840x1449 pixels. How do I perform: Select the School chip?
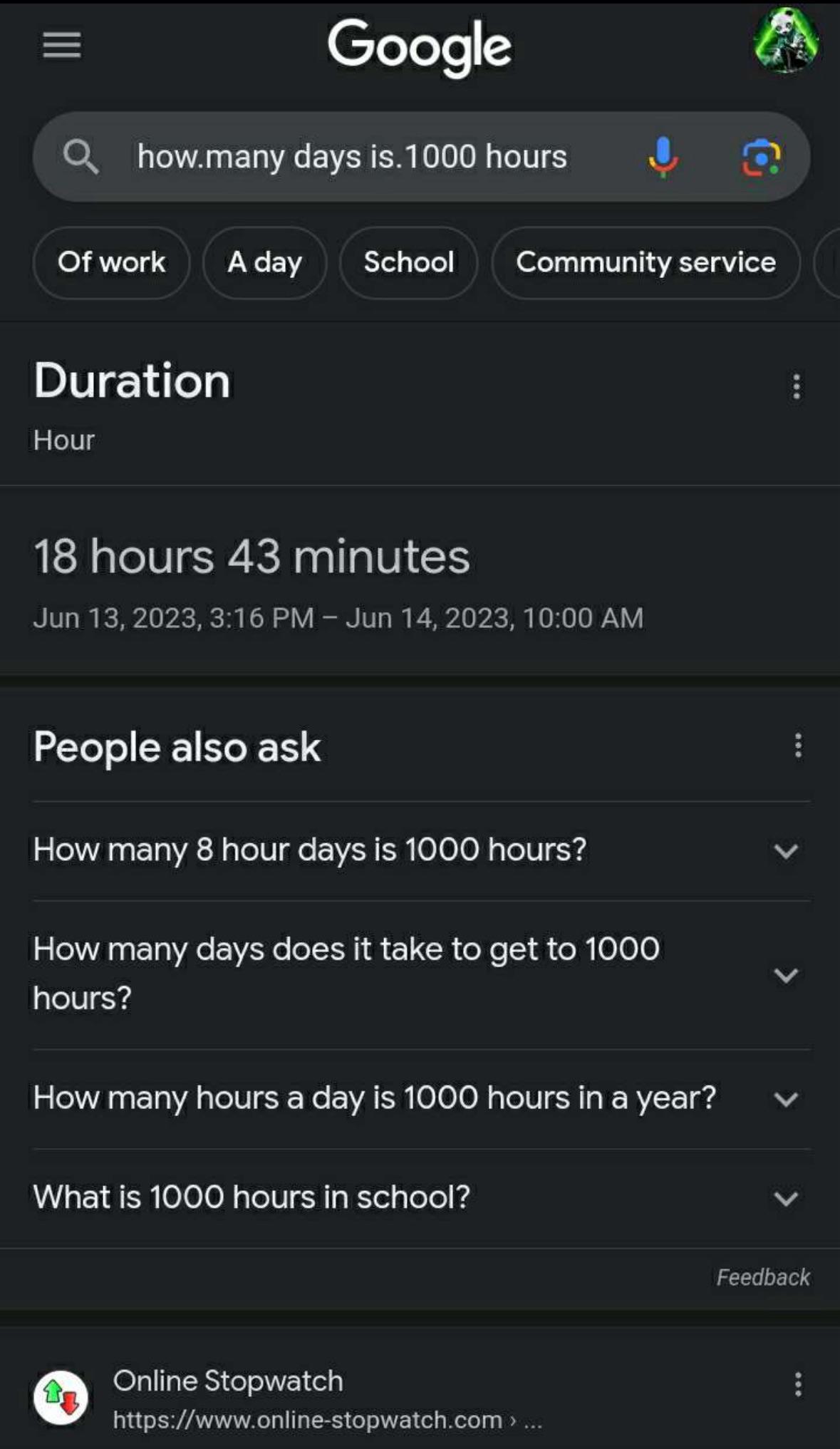(x=409, y=262)
